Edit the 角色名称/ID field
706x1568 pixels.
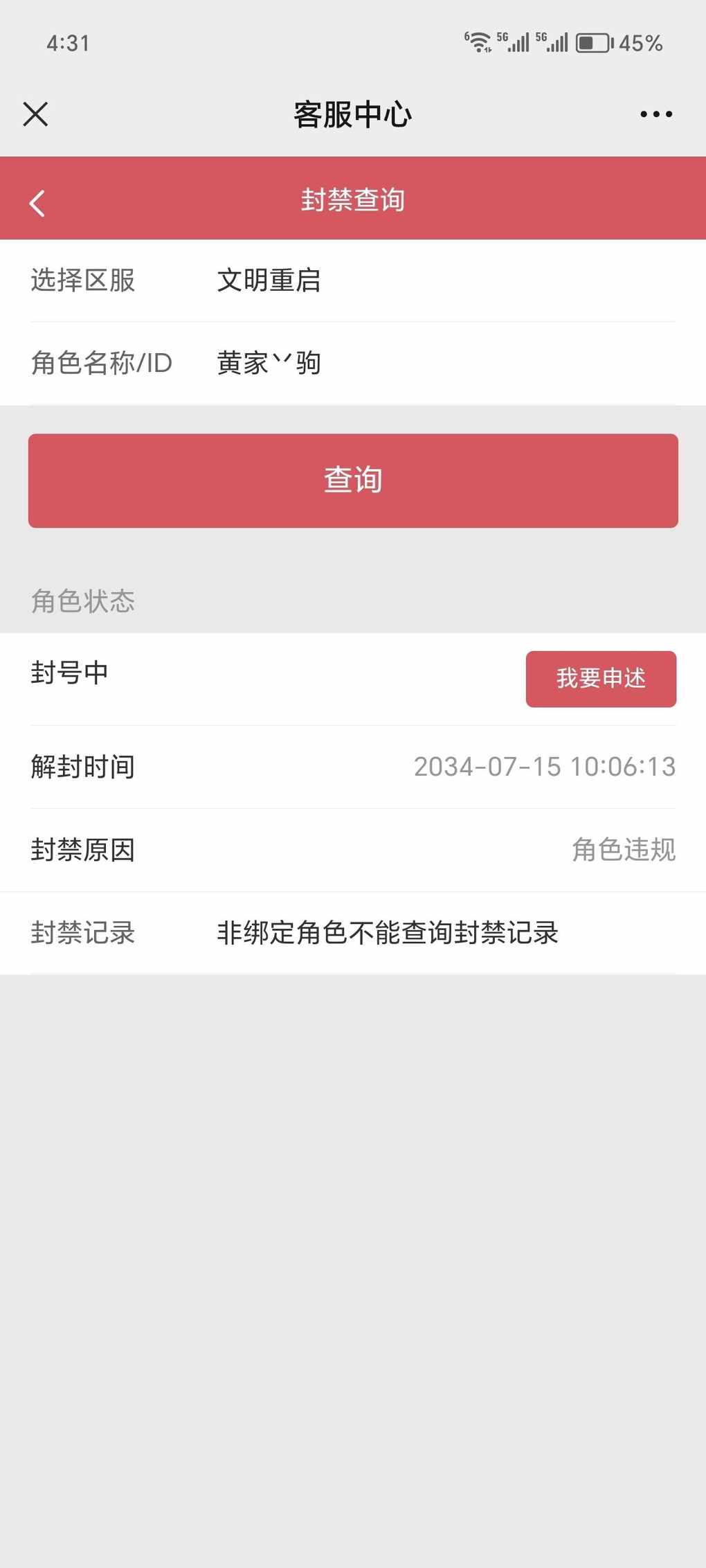pos(353,363)
